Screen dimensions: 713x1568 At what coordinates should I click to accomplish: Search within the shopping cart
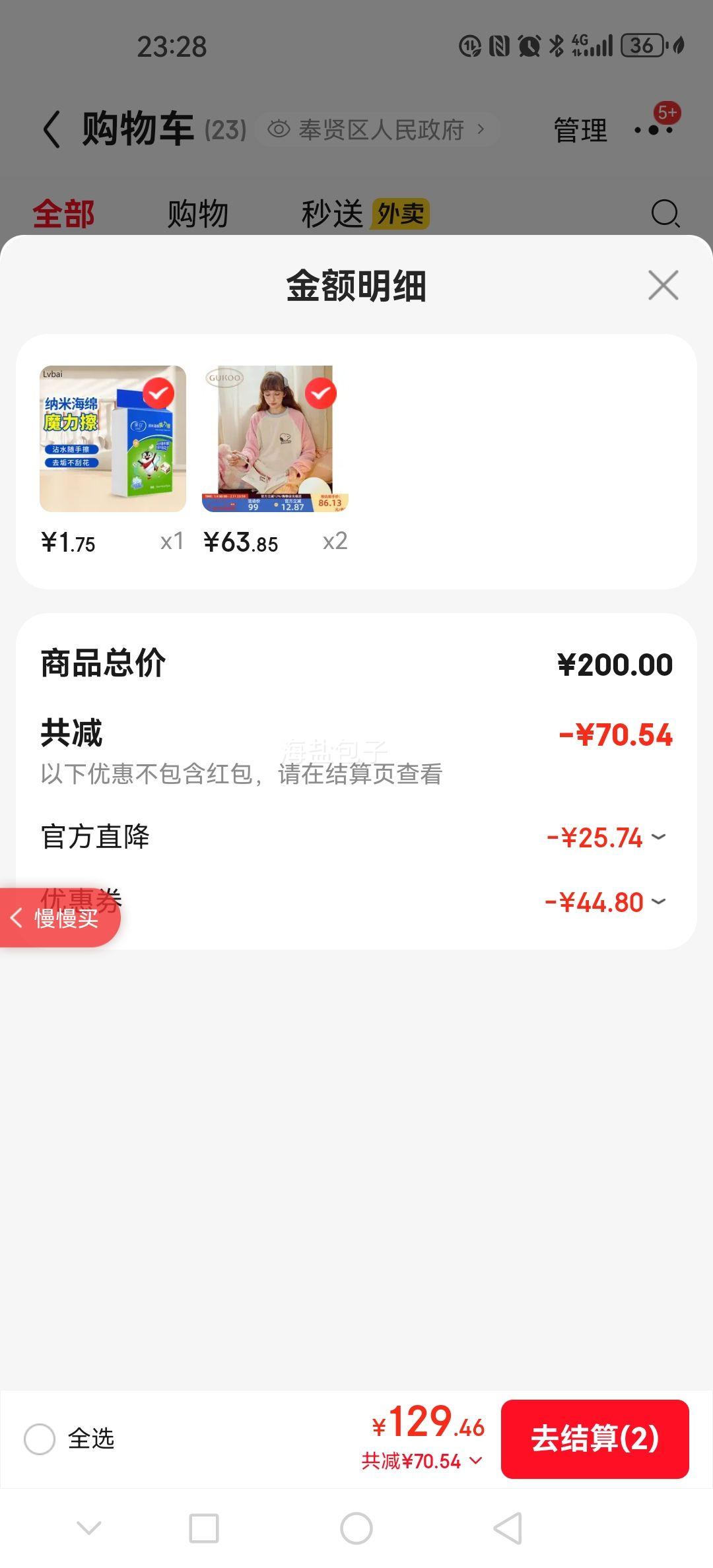click(665, 214)
